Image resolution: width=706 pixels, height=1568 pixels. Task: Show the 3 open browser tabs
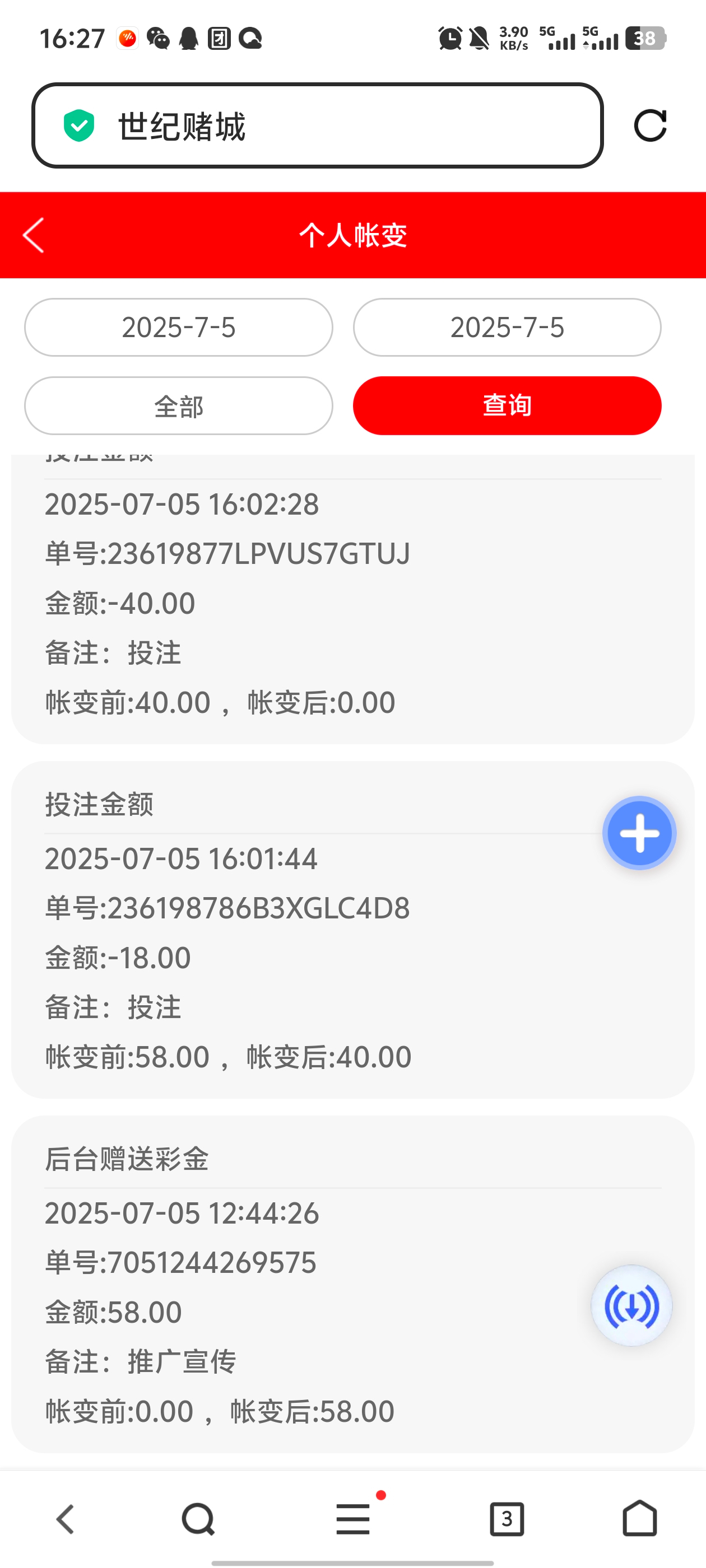coord(507,1519)
